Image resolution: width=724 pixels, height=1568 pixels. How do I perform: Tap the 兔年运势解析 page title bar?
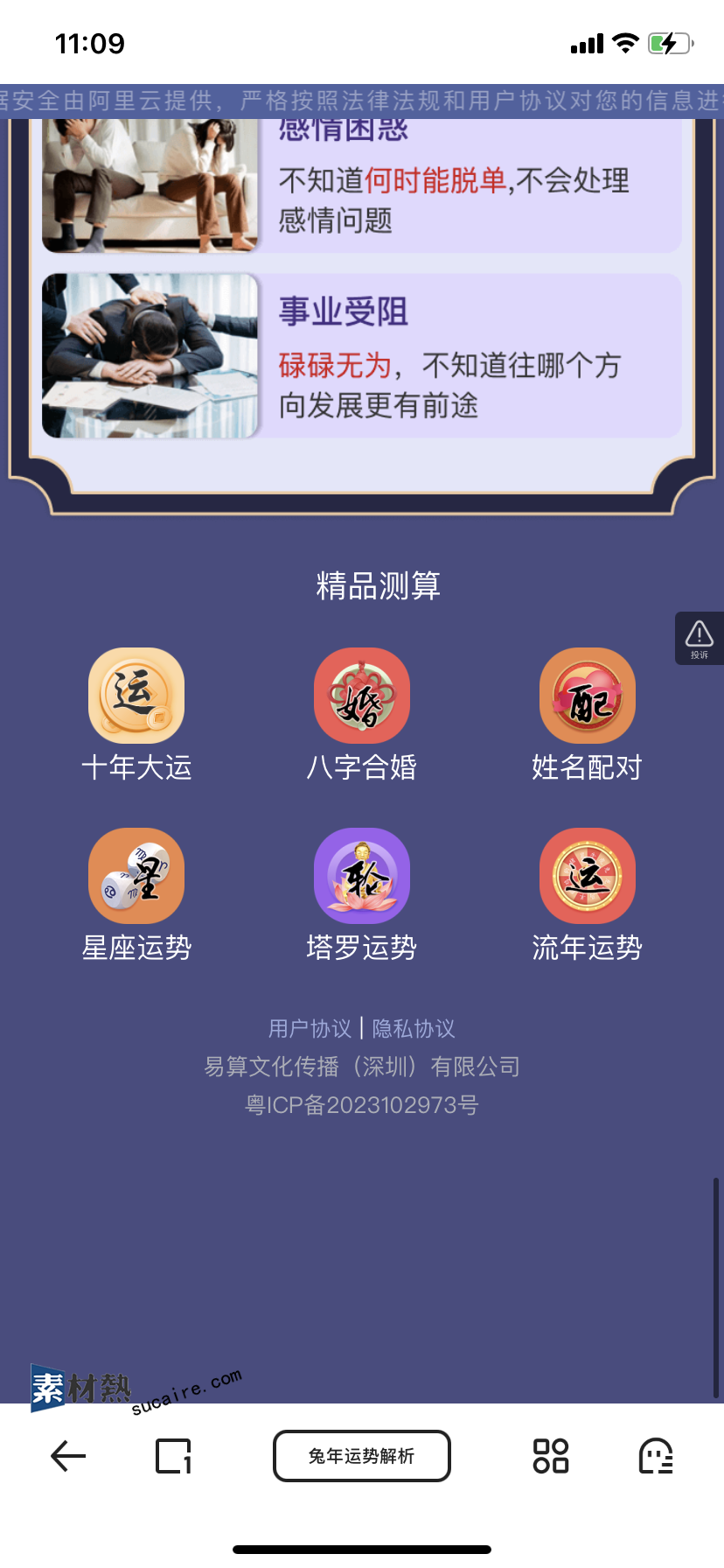click(x=362, y=1456)
